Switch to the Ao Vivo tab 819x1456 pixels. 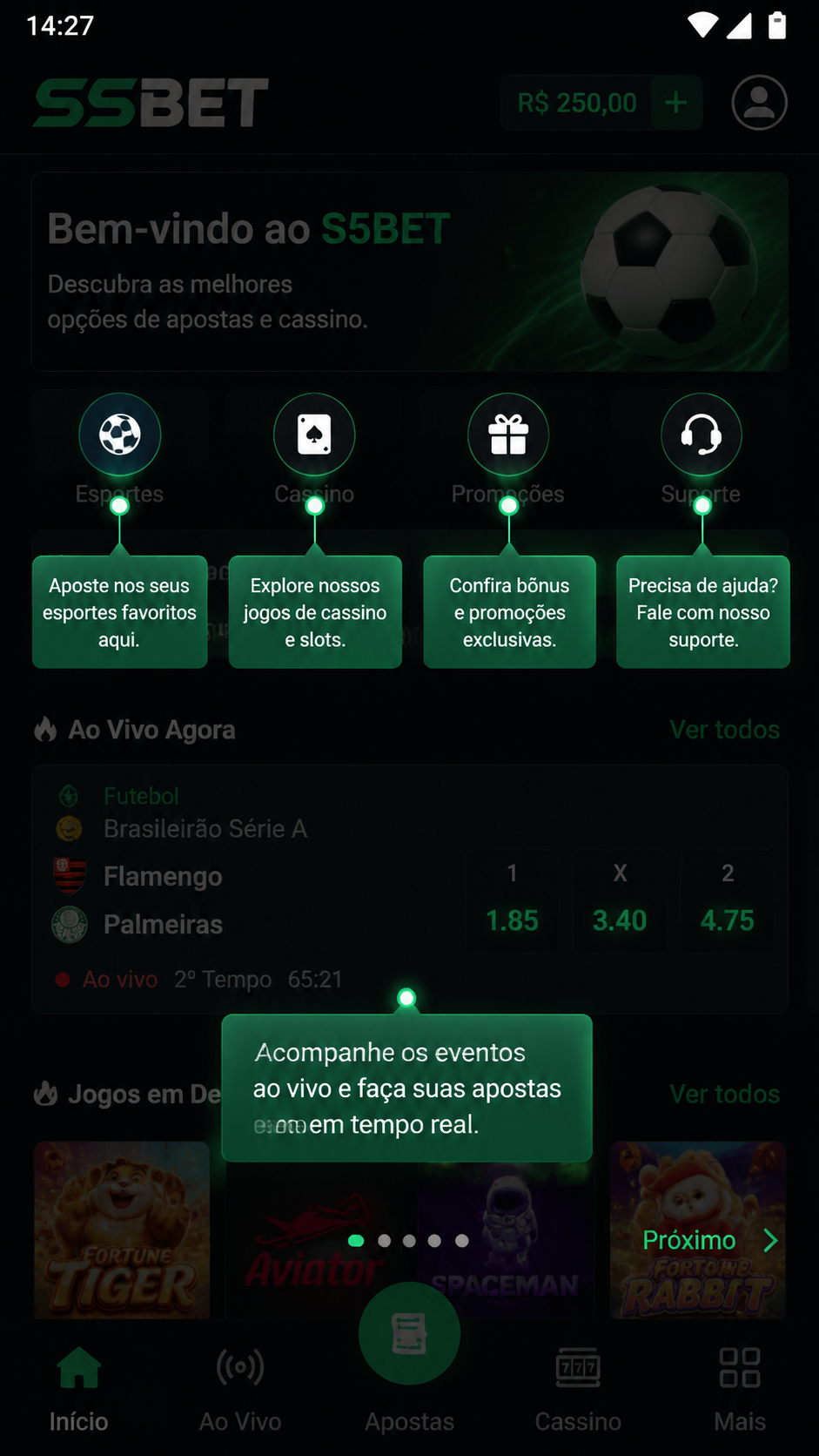[x=240, y=1390]
